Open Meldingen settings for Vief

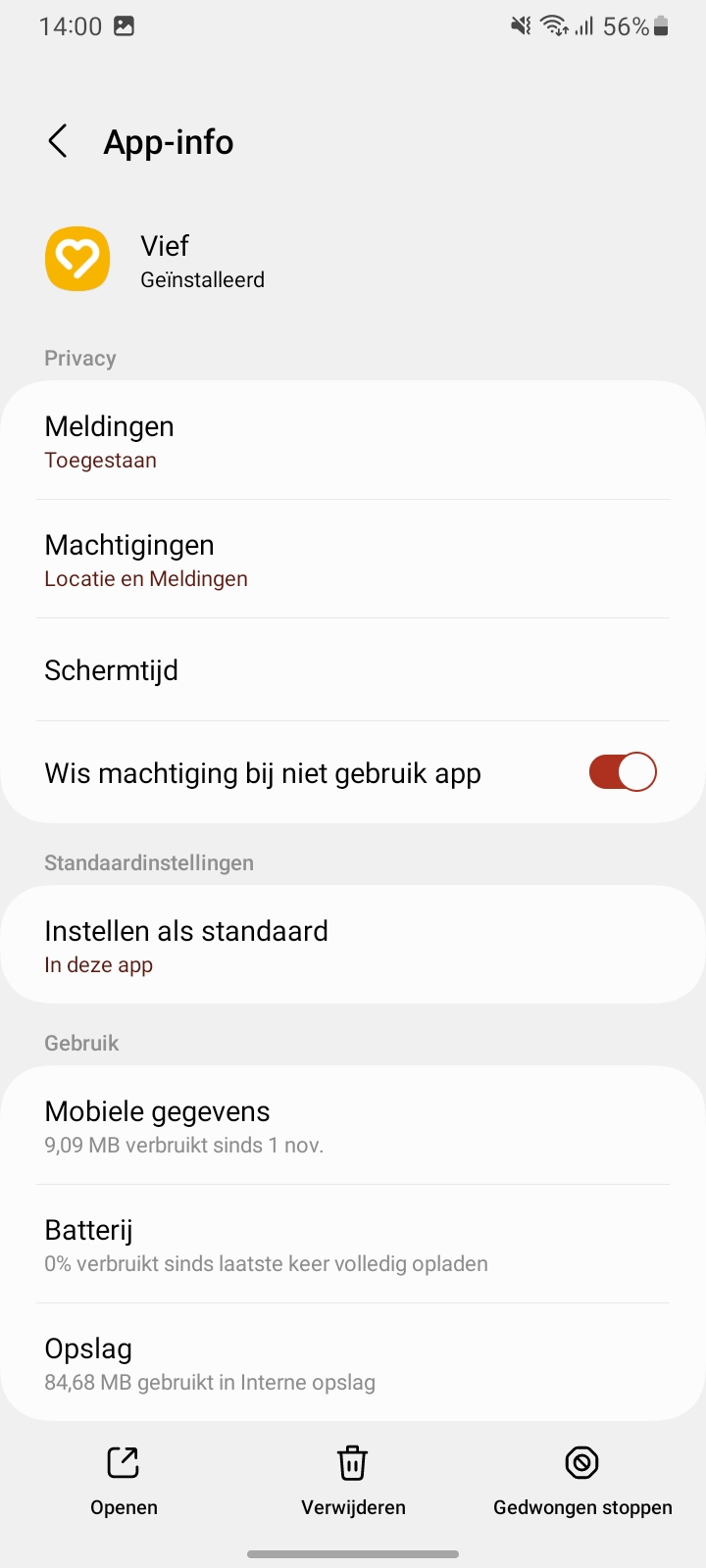(353, 441)
